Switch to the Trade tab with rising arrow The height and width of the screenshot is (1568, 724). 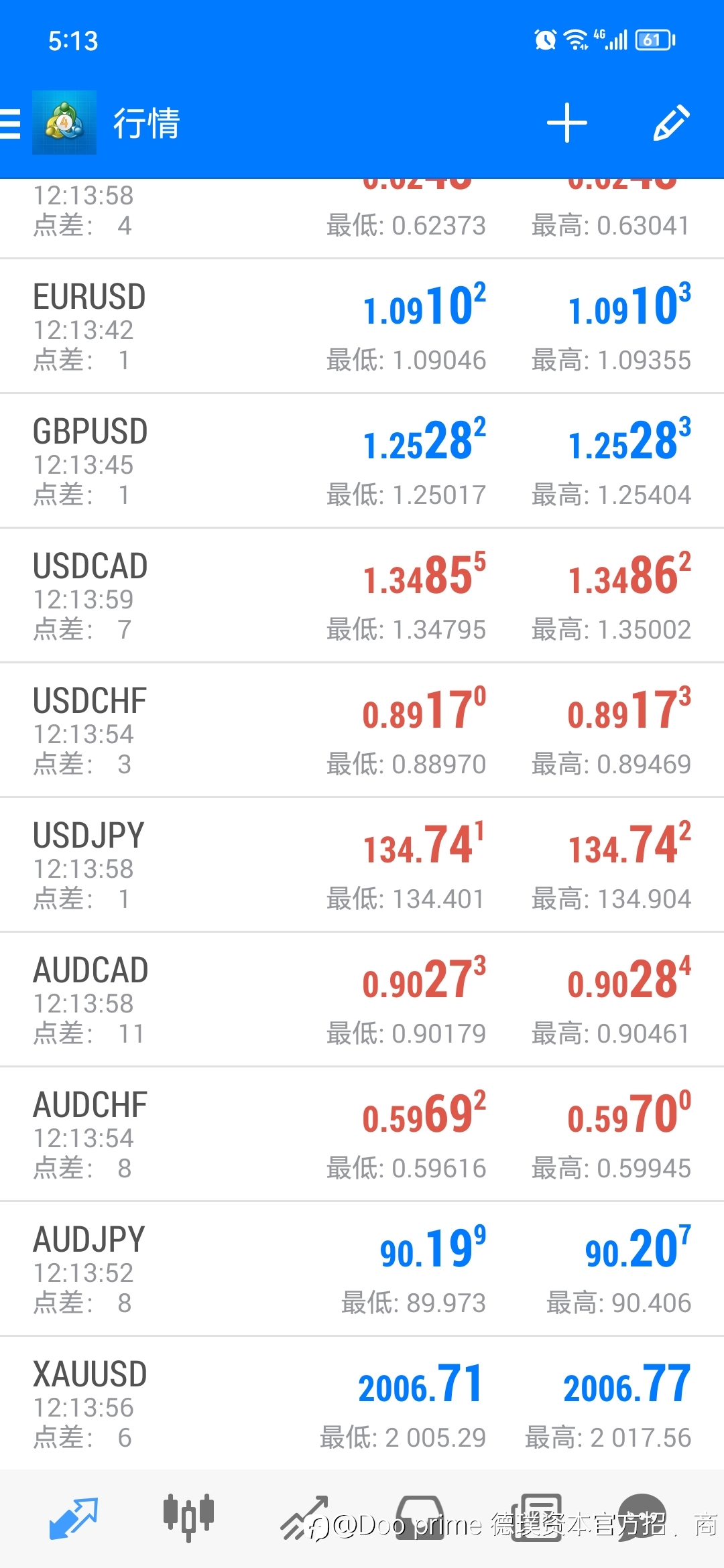(x=304, y=1518)
